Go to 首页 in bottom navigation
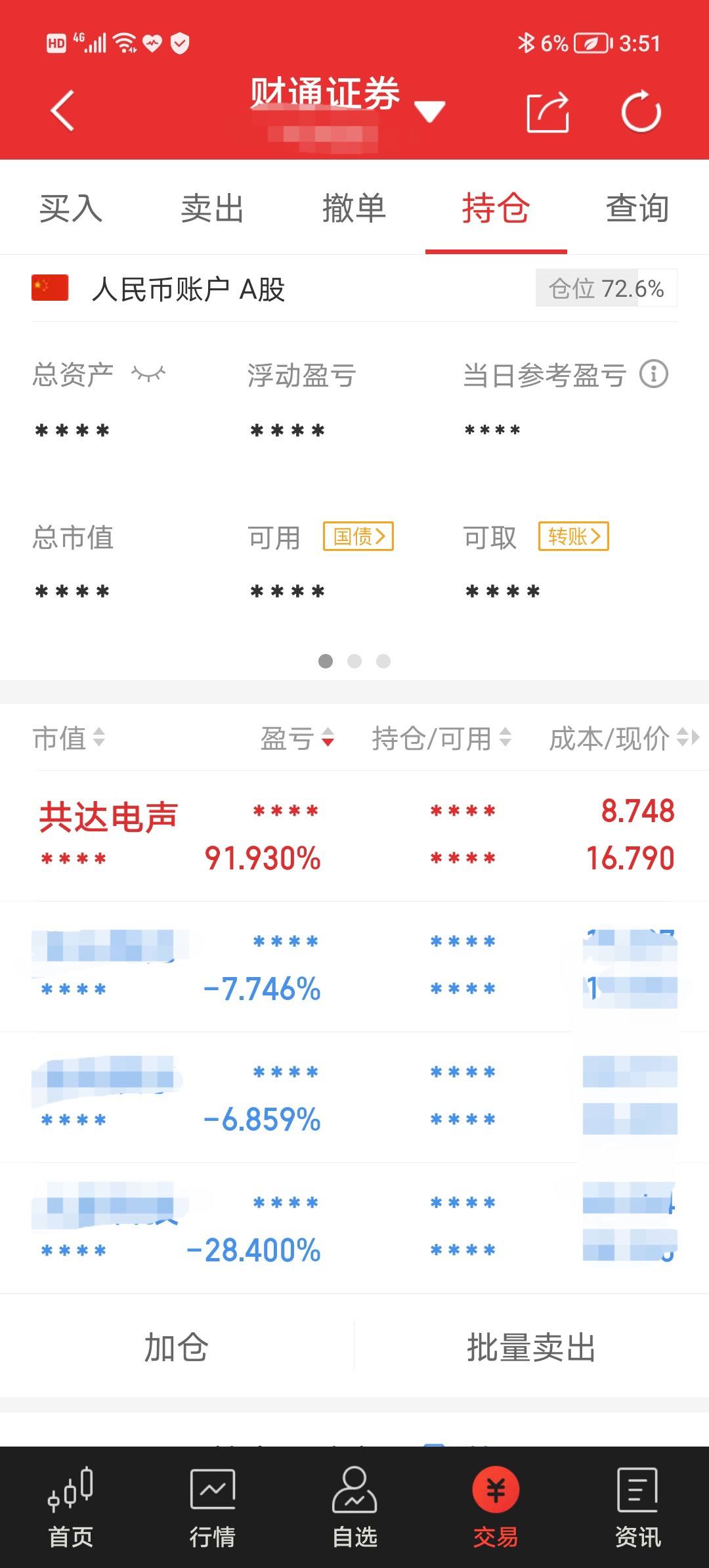 point(71,1506)
